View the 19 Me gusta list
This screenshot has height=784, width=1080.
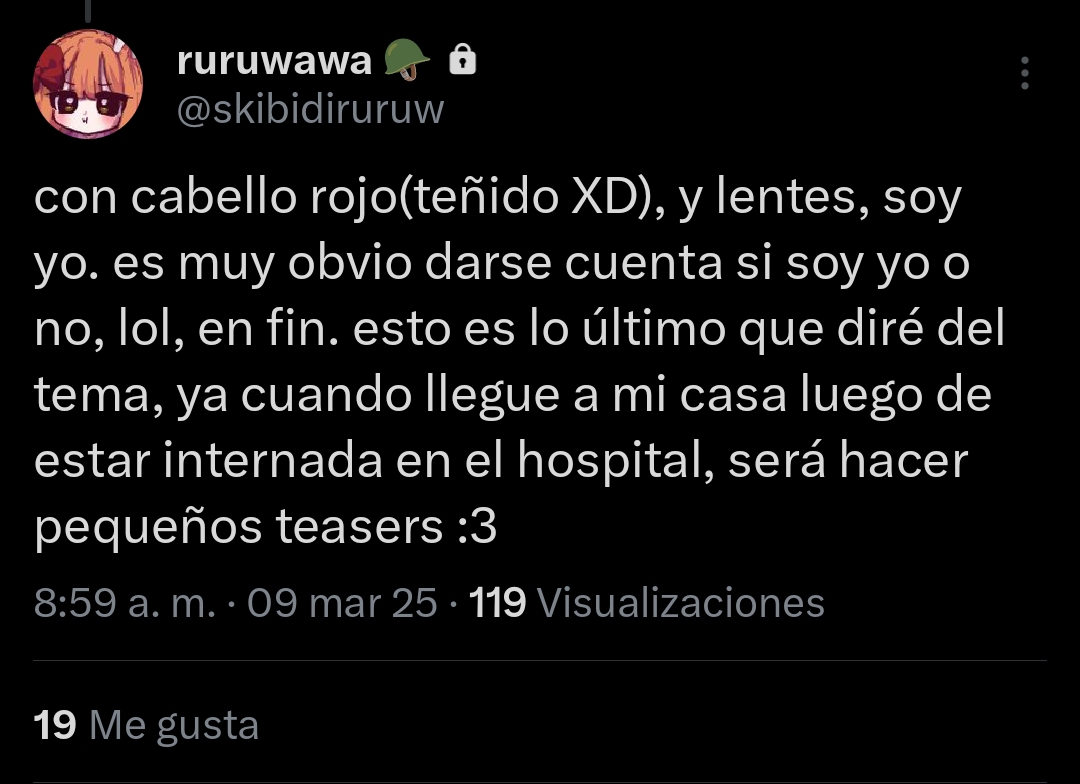tap(147, 725)
